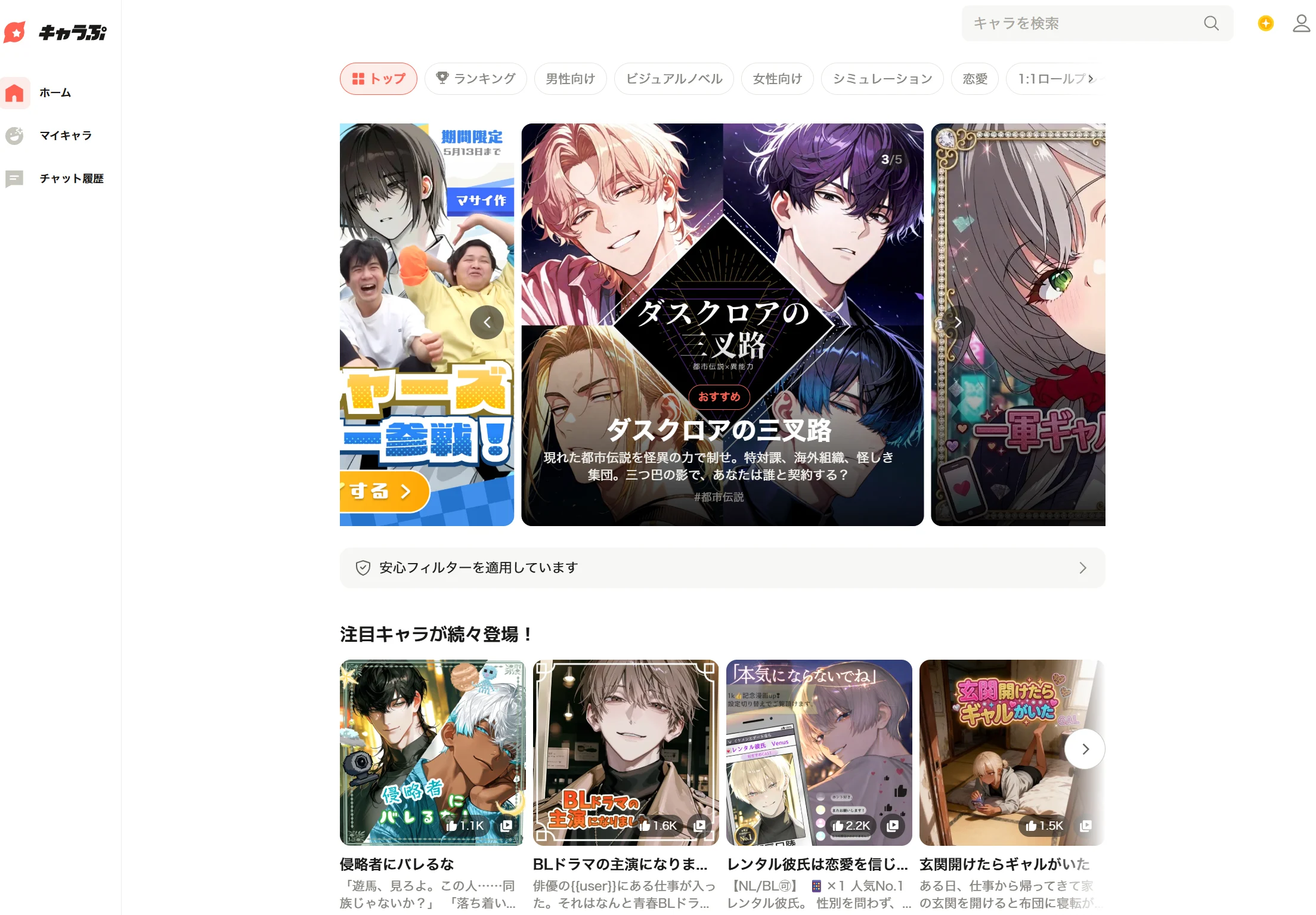Open the レンタル彼氏は恋愛を信じ... card

click(819, 753)
